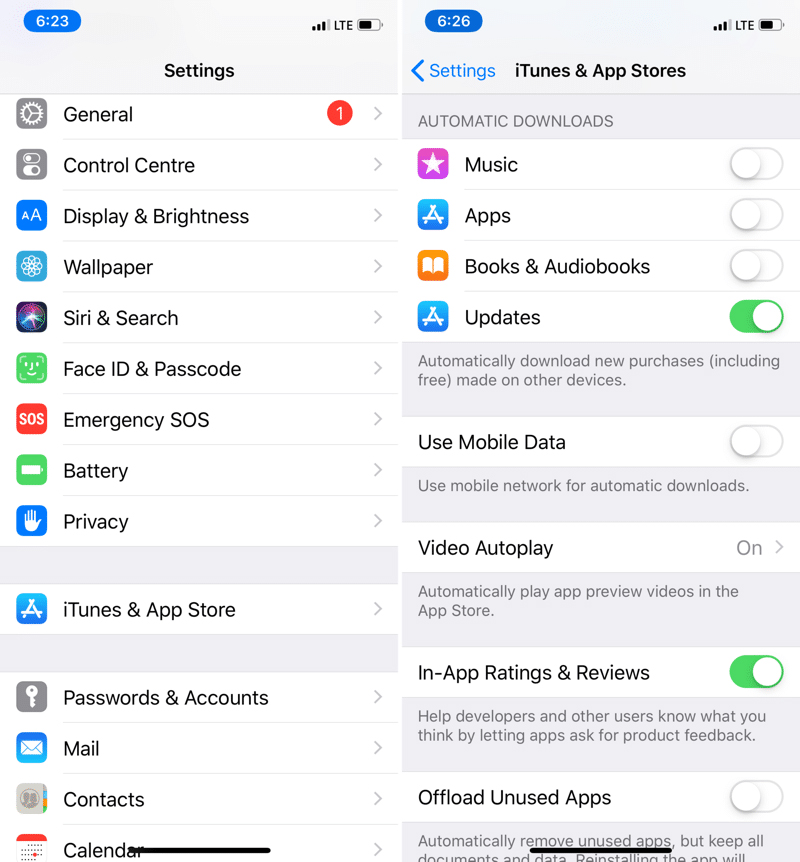This screenshot has height=862, width=800.
Task: Open Face ID & Passcode
Action: point(199,369)
